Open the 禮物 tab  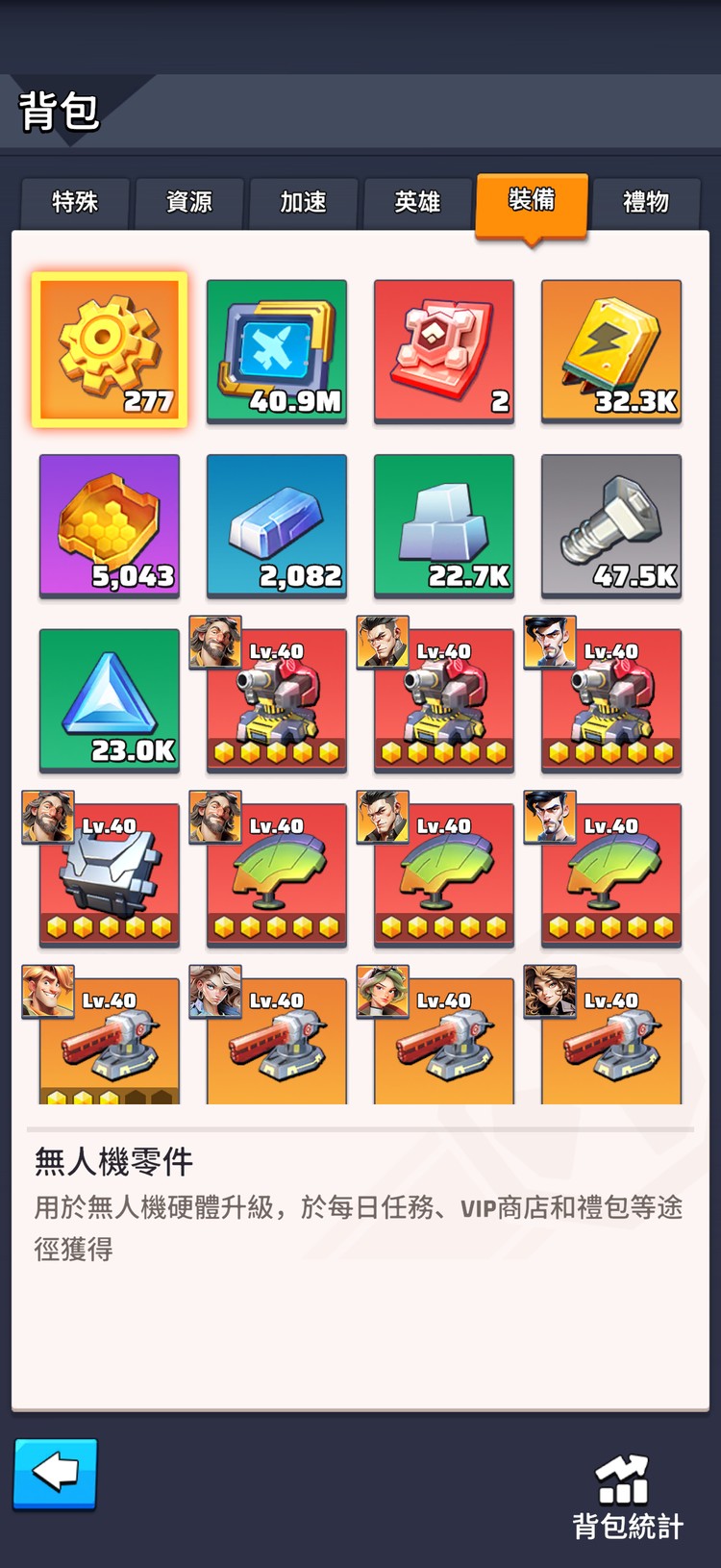pos(645,202)
